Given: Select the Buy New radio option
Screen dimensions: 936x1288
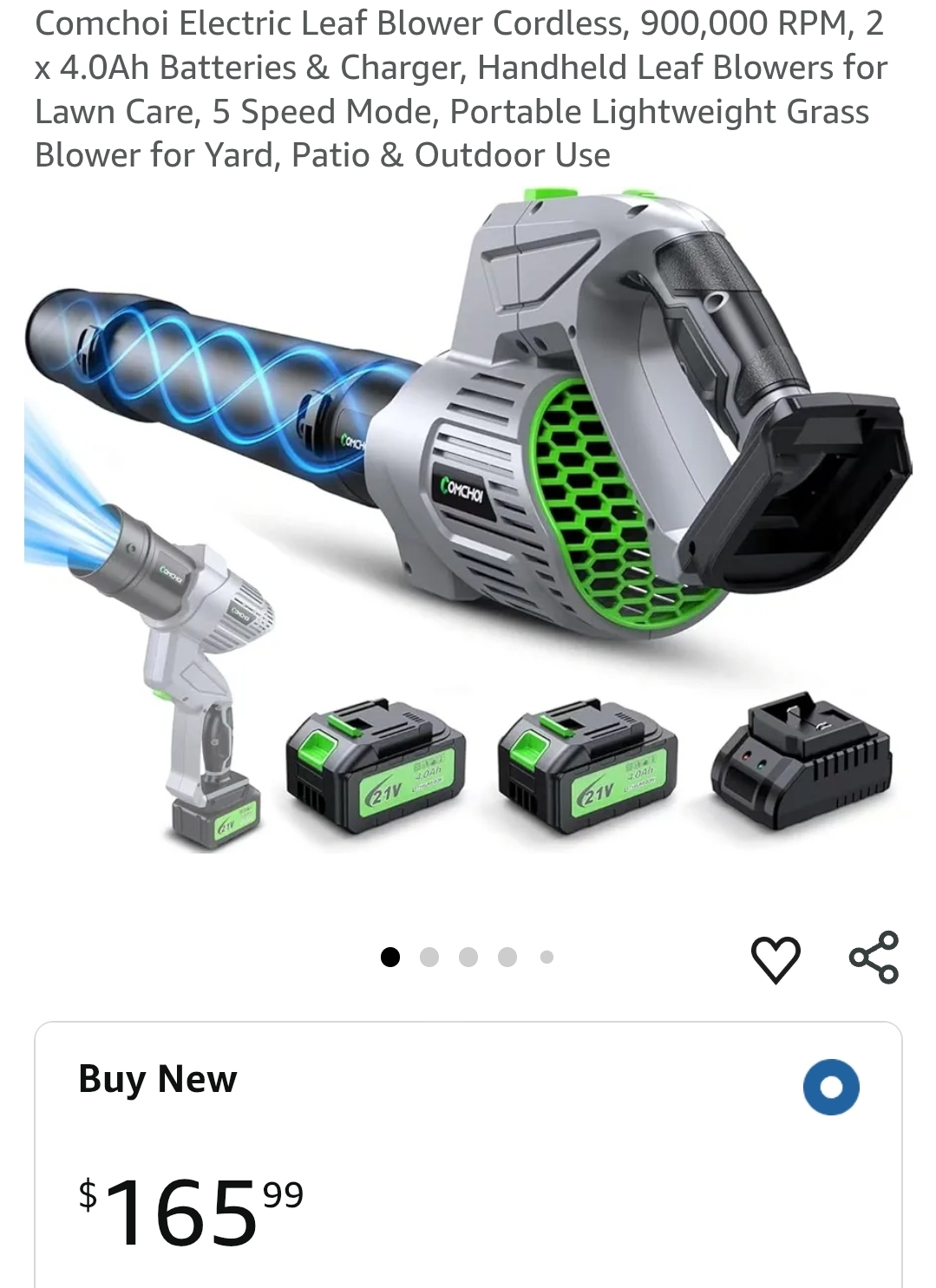Looking at the screenshot, I should point(830,1087).
